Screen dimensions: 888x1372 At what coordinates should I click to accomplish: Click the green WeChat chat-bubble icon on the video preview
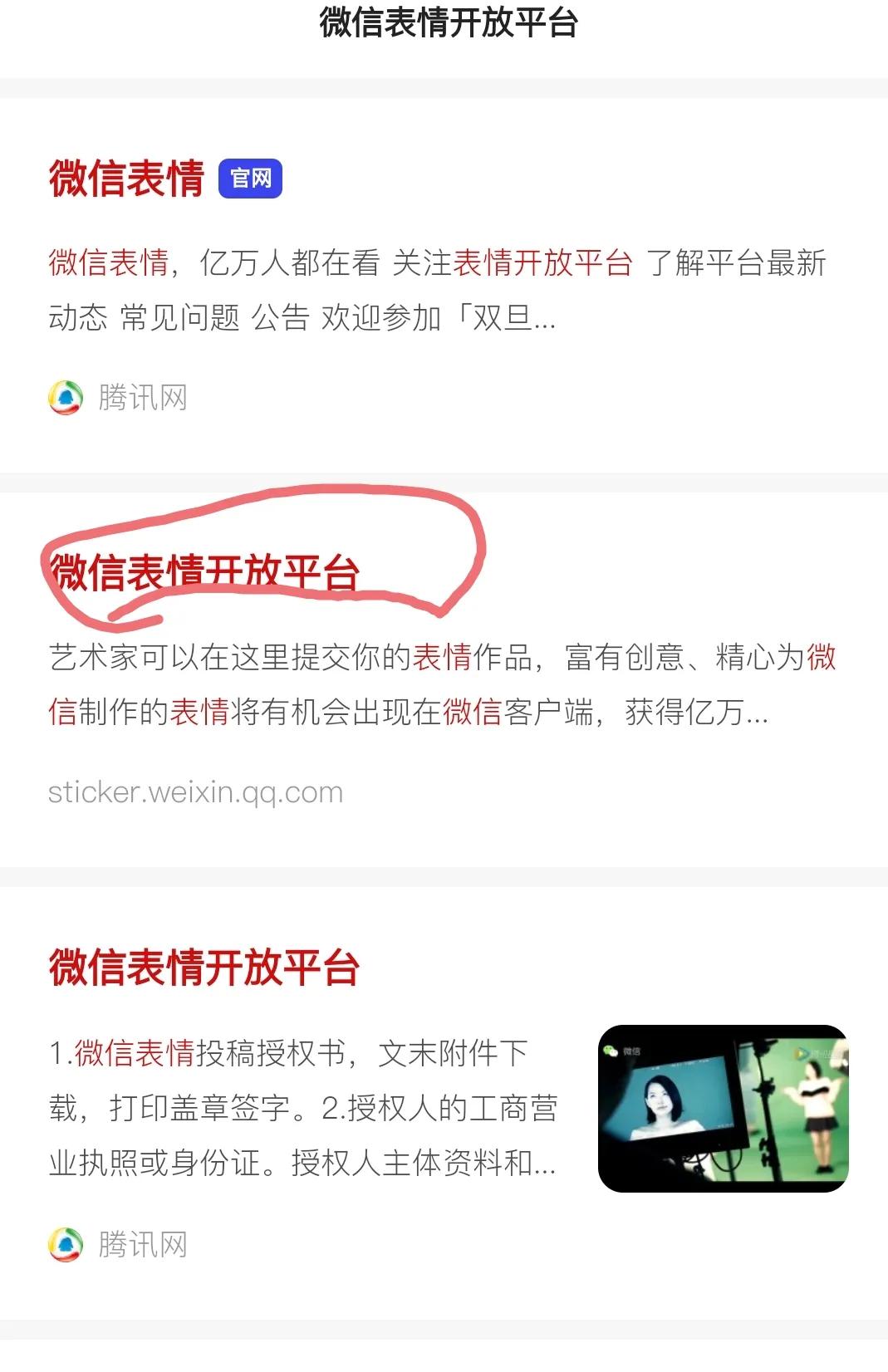point(612,1052)
